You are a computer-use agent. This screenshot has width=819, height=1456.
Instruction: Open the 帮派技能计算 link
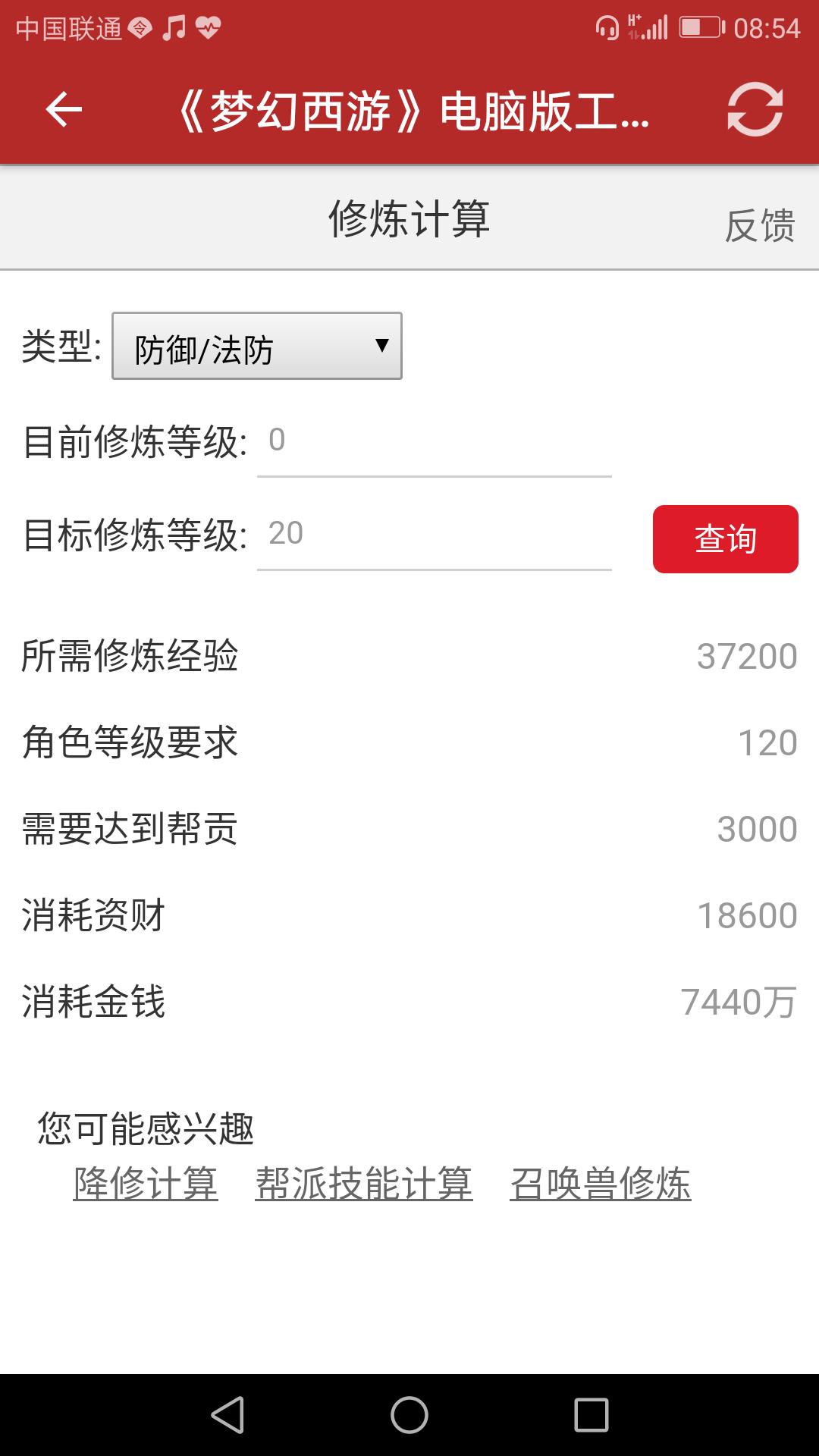[x=364, y=1184]
